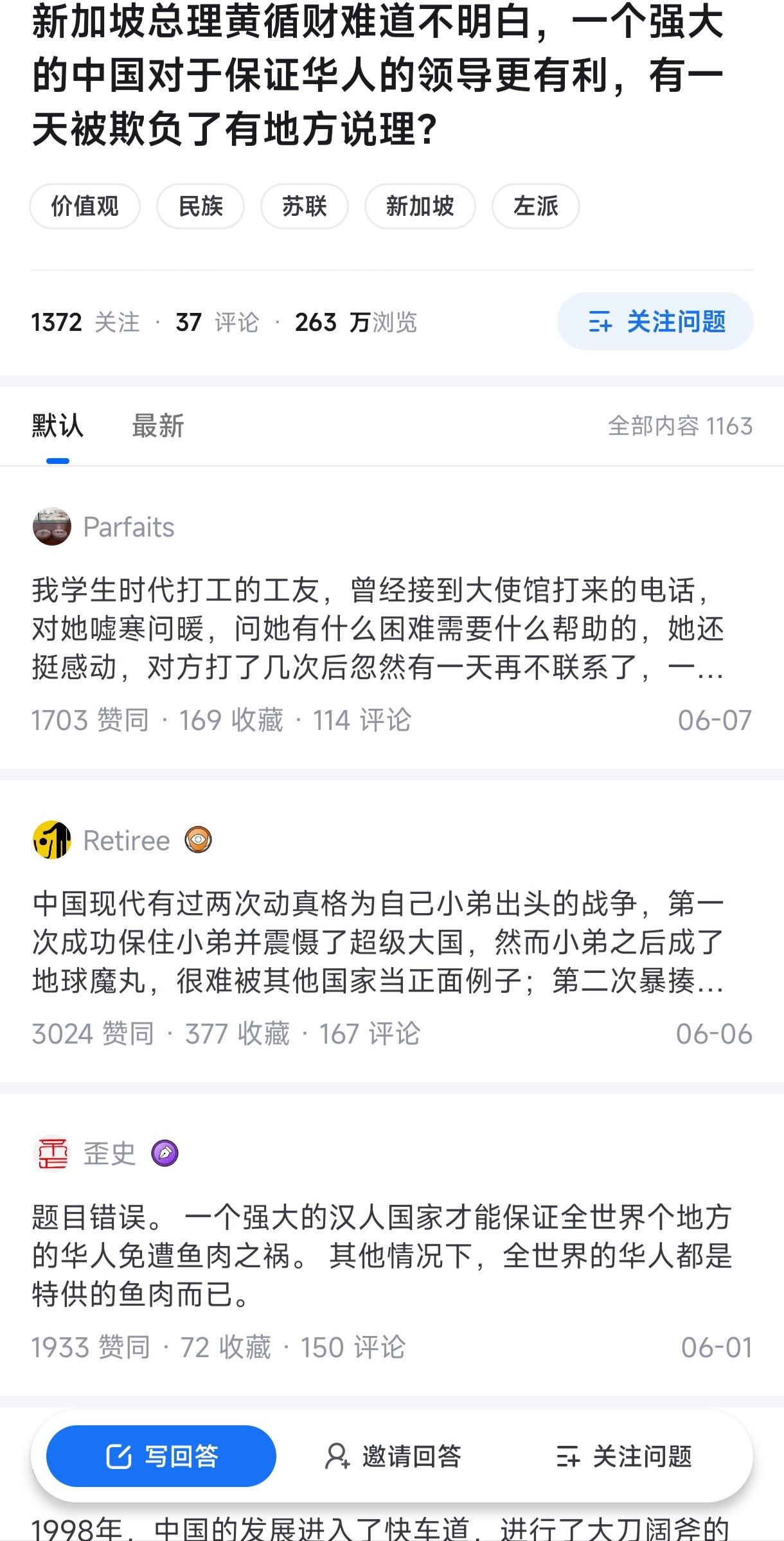Open the 民族 topic chip

pos(200,206)
